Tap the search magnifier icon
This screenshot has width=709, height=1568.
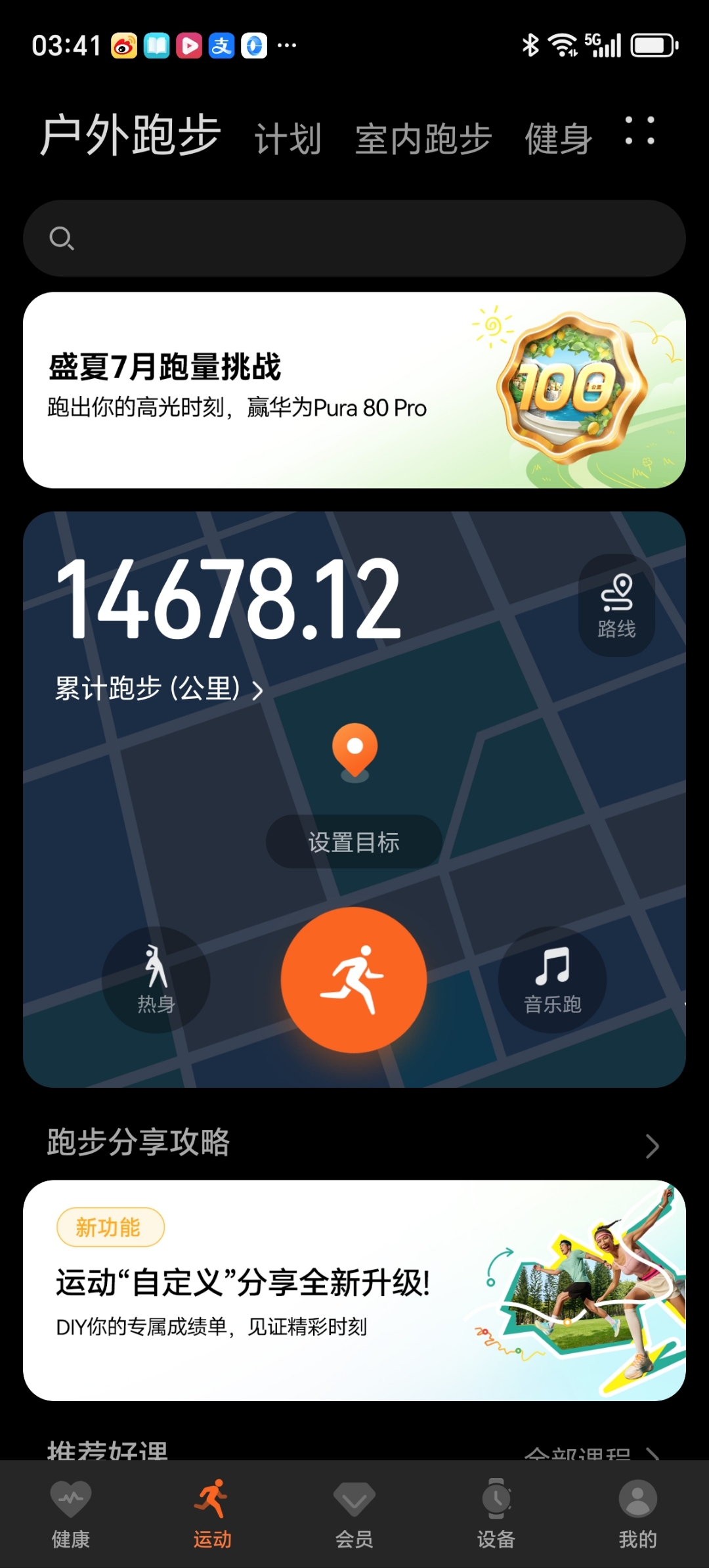point(62,238)
